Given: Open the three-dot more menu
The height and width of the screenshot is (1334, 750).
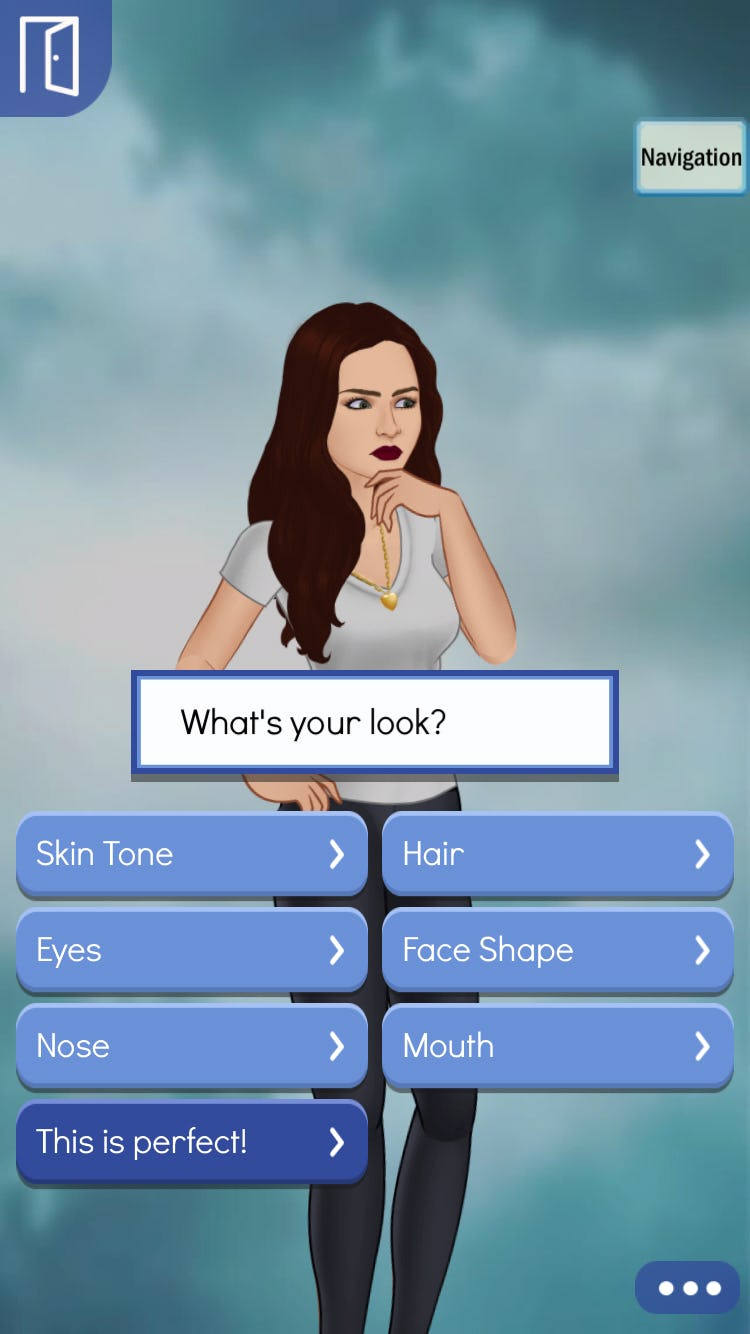Looking at the screenshot, I should tap(690, 1288).
